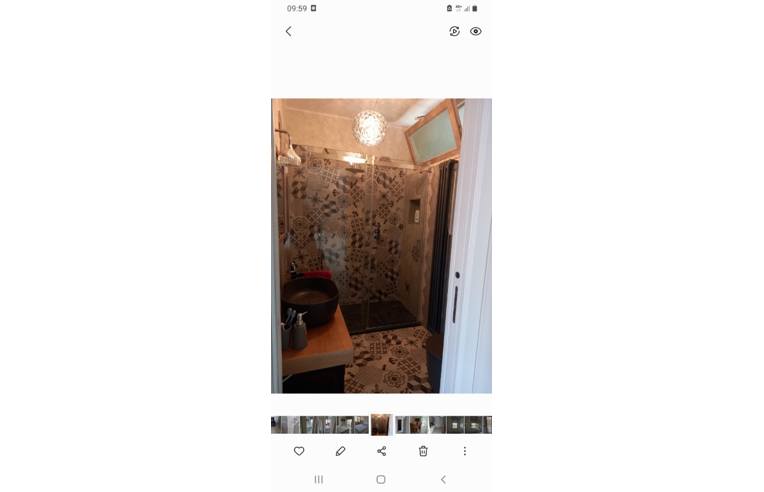Jump to the last thumbnail in filmstrip
Screen dimensions: 764x492
tap(488, 425)
